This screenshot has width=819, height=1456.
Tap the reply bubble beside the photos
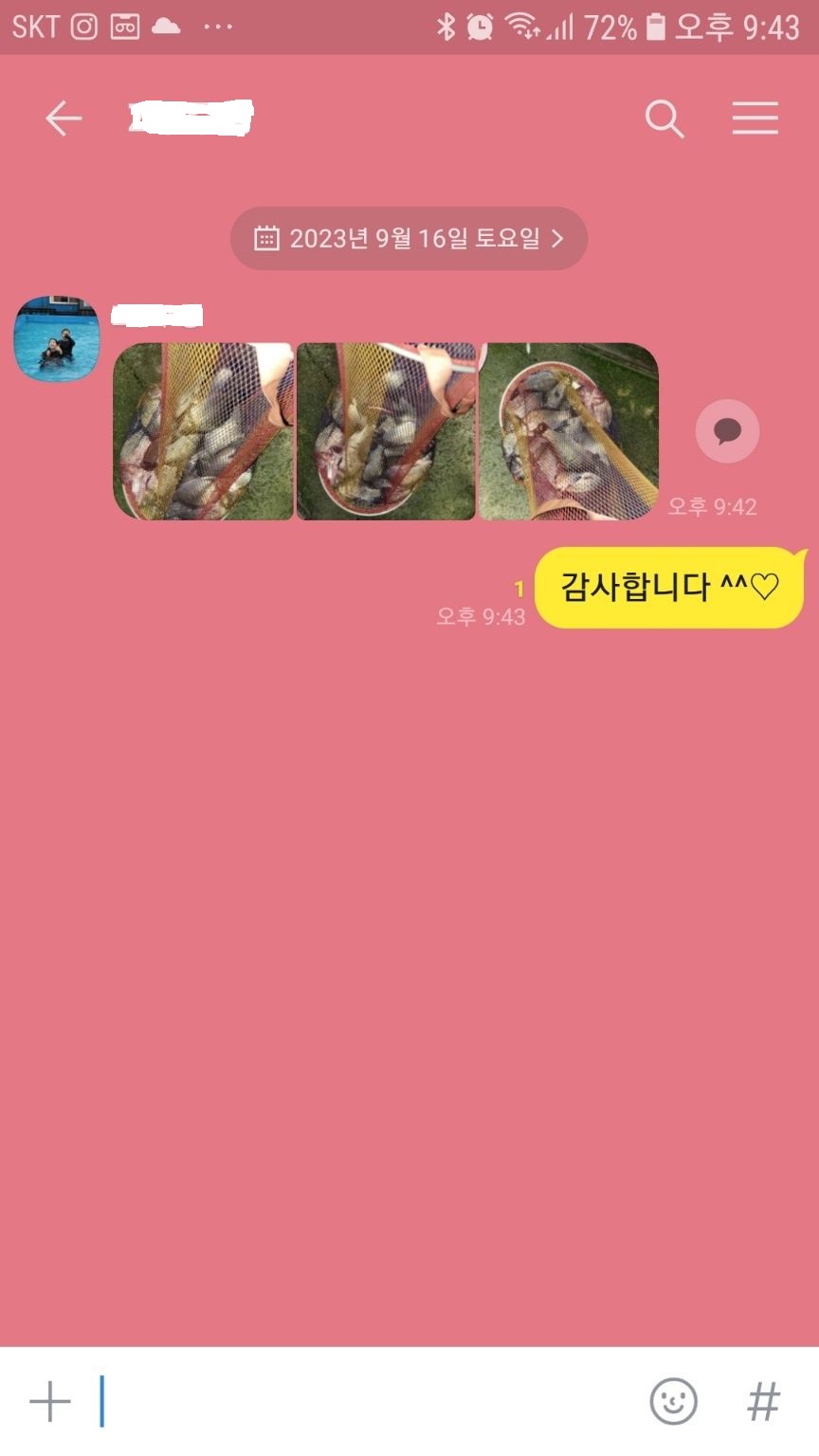pyautogui.click(x=727, y=431)
